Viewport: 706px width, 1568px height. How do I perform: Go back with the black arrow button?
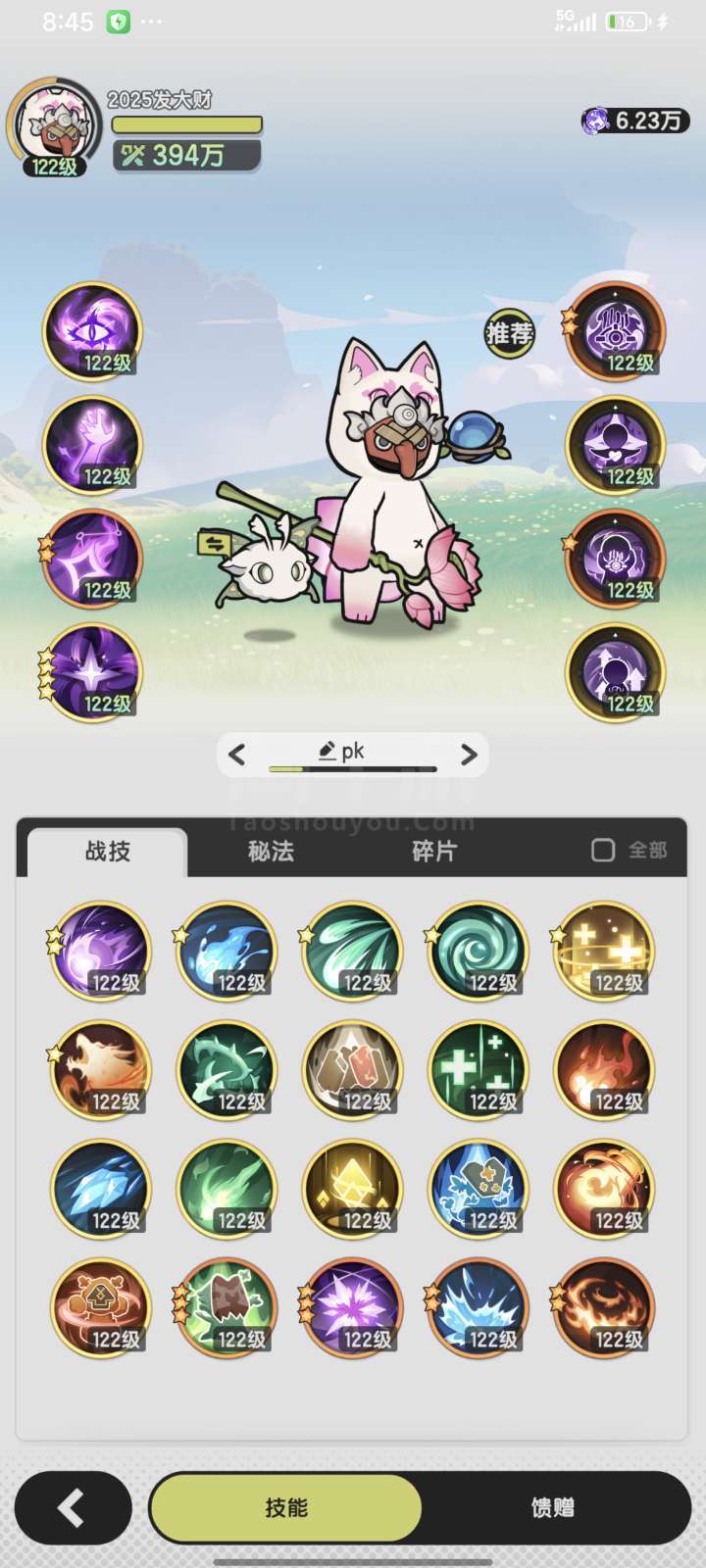click(x=73, y=1508)
